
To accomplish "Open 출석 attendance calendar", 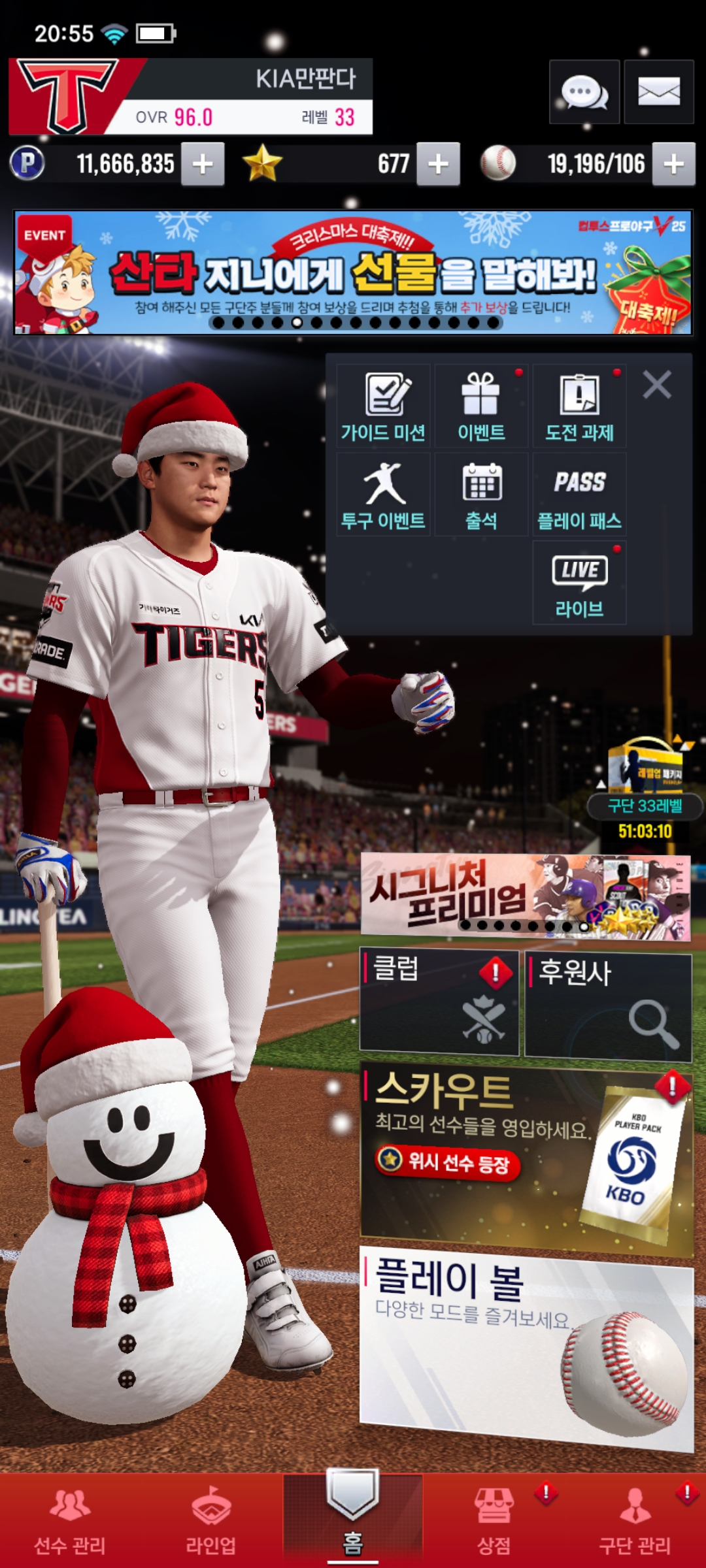I will (x=481, y=495).
